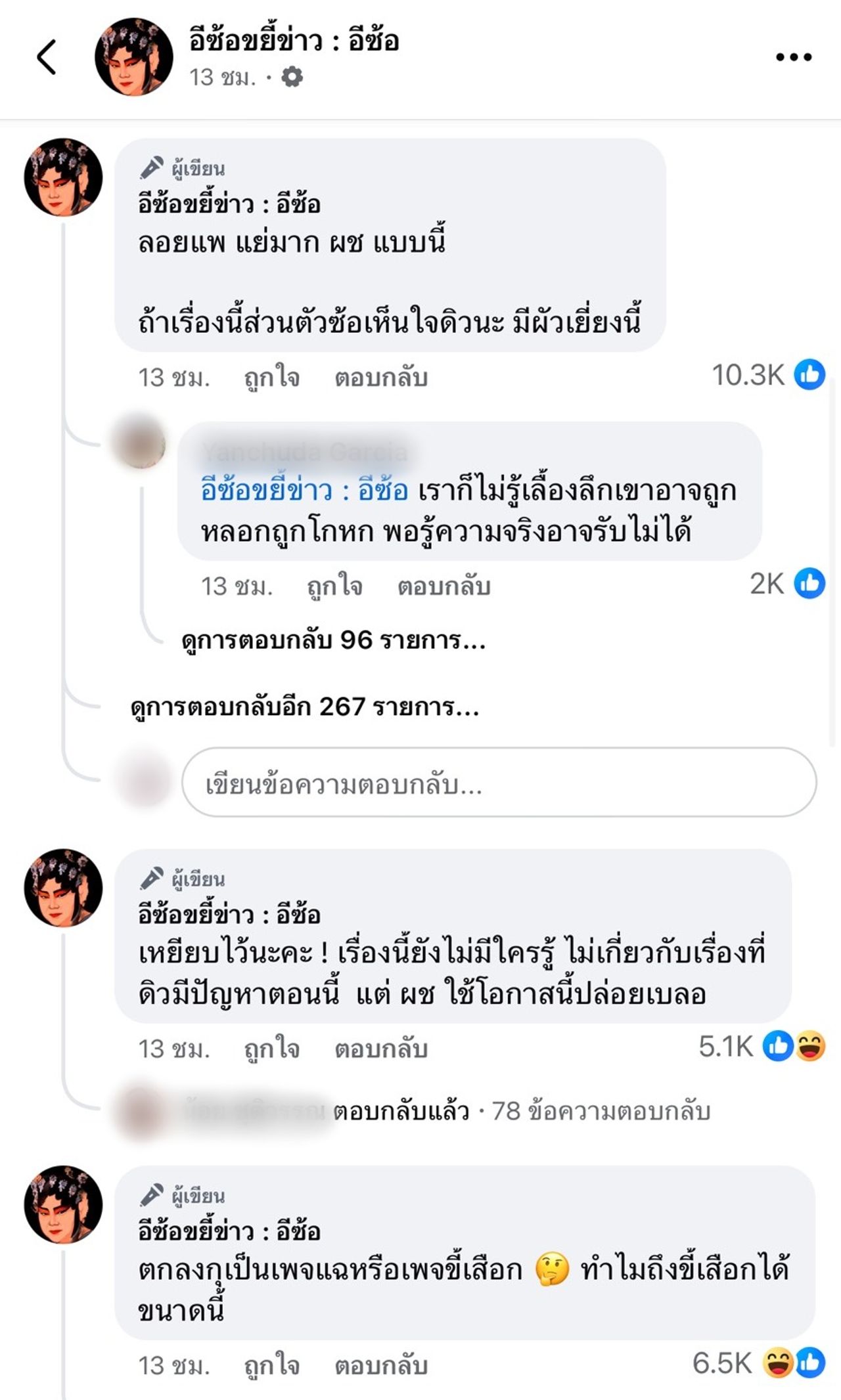The height and width of the screenshot is (1400, 841).
Task: Open the page profile picture in the header
Action: point(134,57)
